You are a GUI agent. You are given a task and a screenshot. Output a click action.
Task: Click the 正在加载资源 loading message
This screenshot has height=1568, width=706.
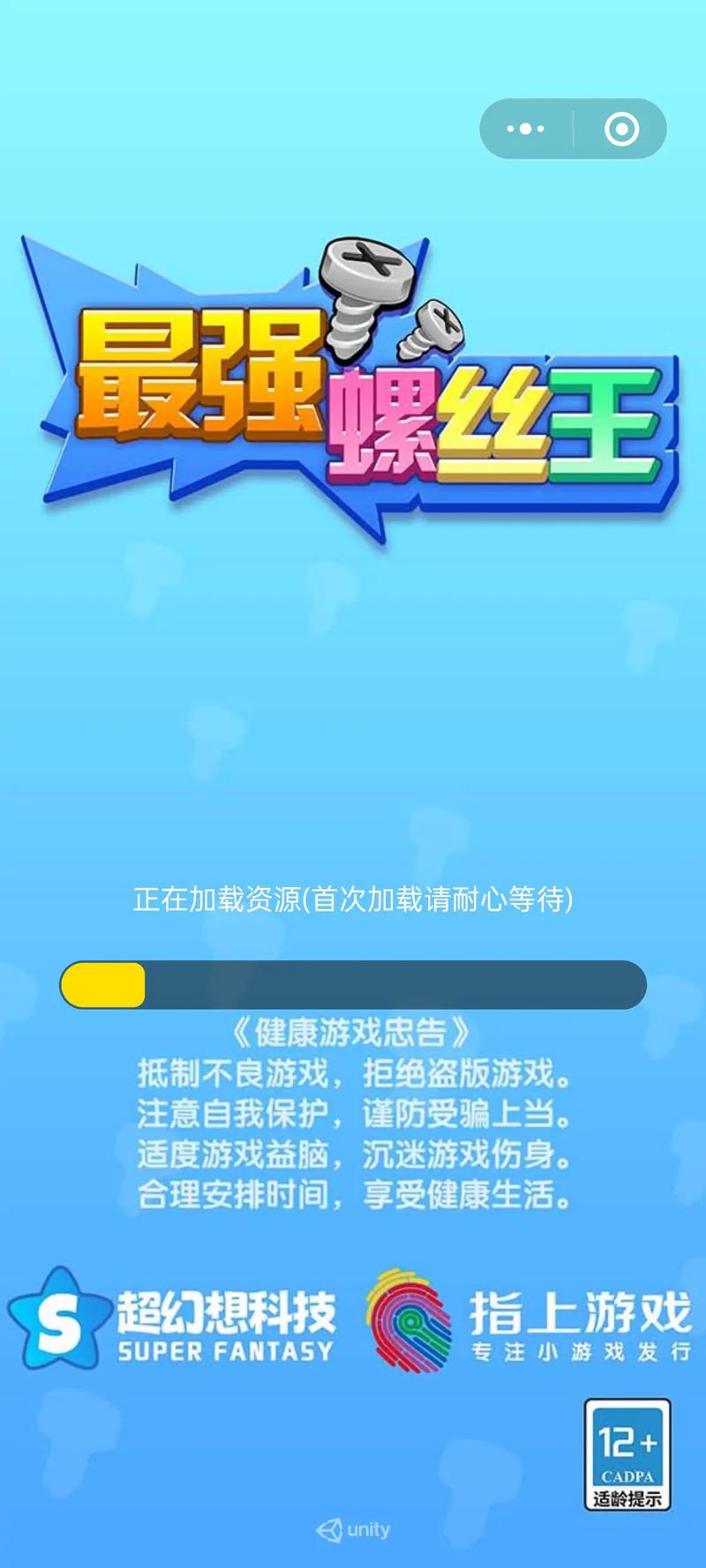353,900
